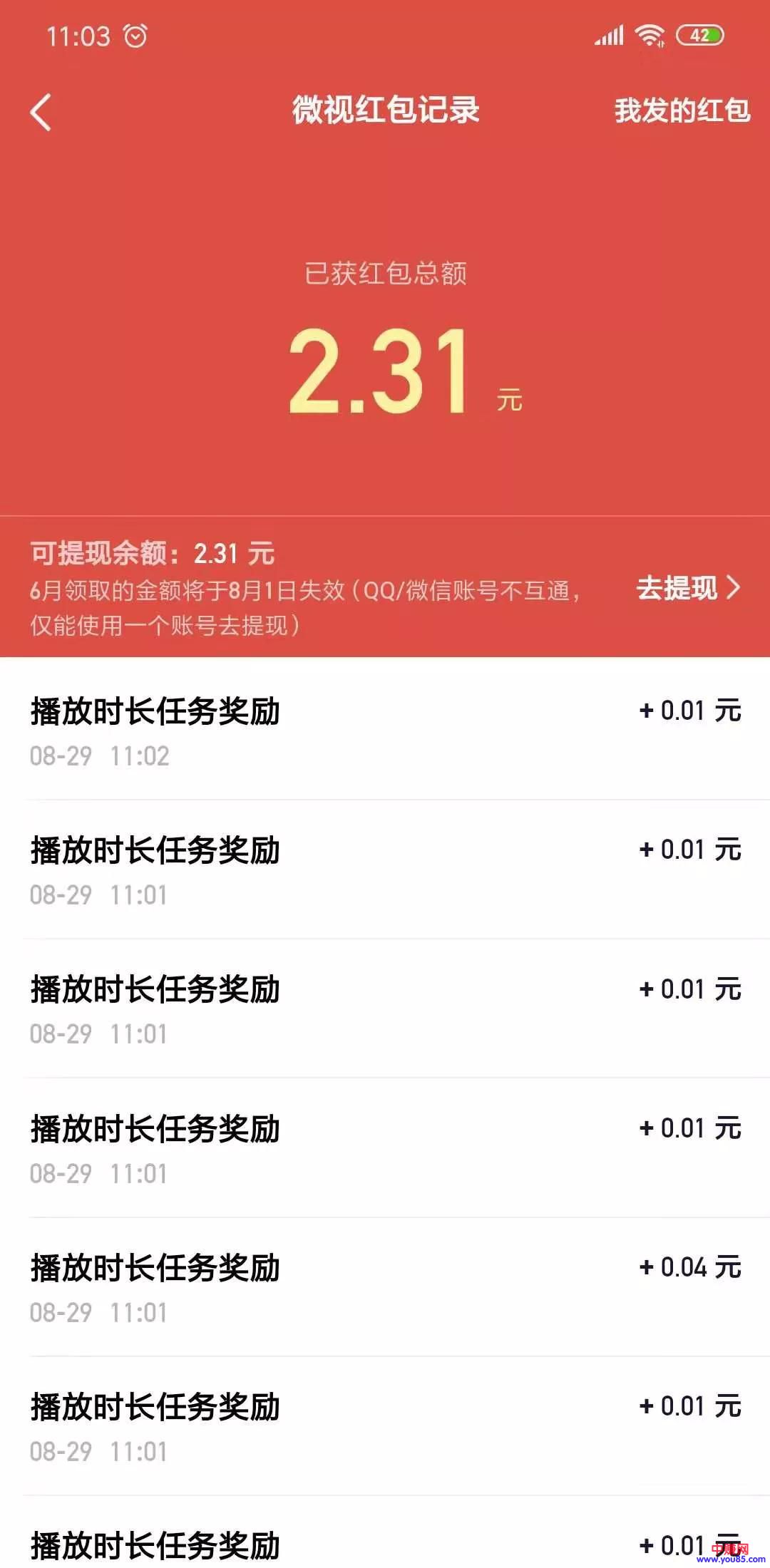This screenshot has width=770, height=1568.
Task: Tap 去提现 to withdraw balance
Action: (x=687, y=588)
